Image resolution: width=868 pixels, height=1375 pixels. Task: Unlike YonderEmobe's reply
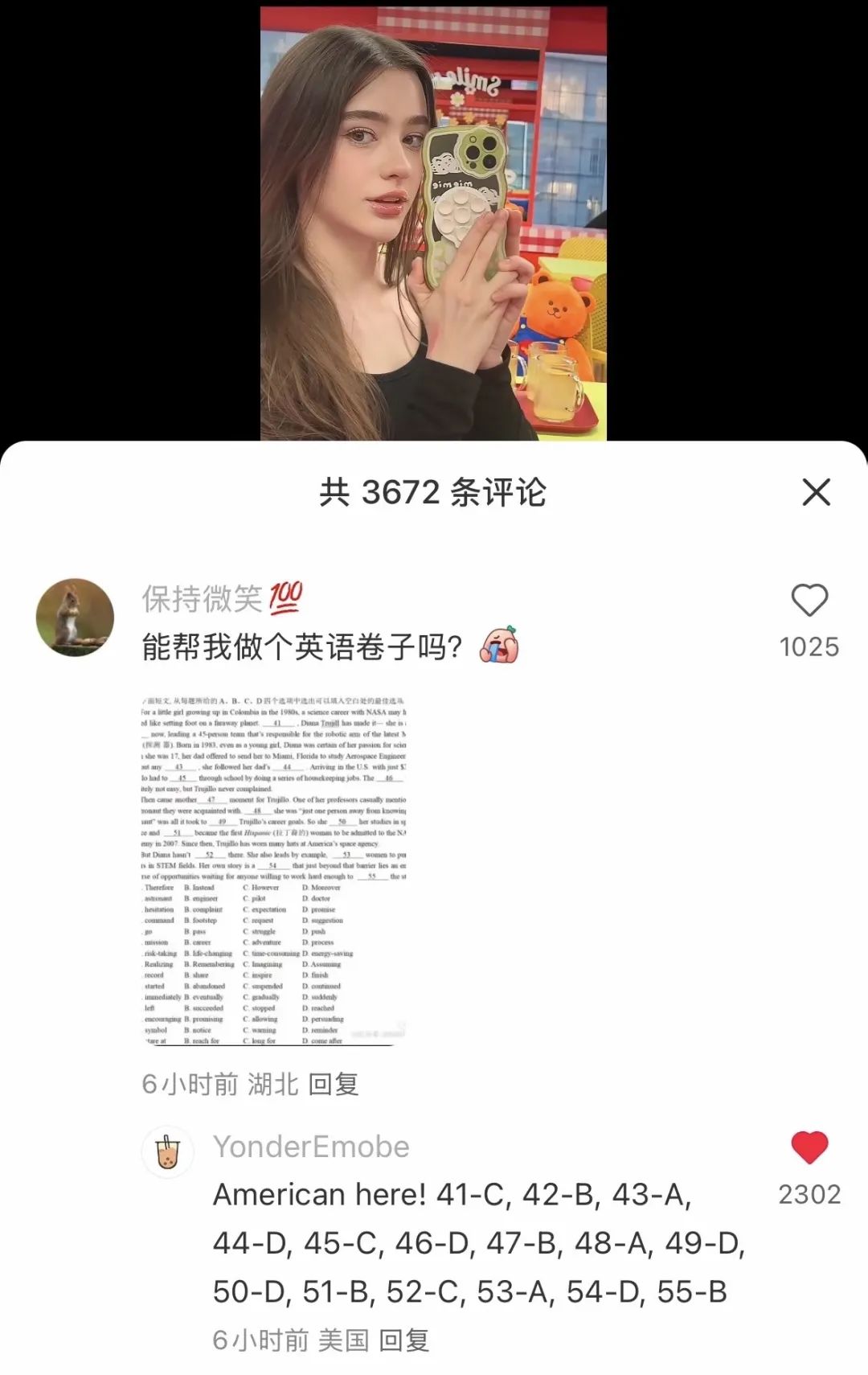point(809,1147)
